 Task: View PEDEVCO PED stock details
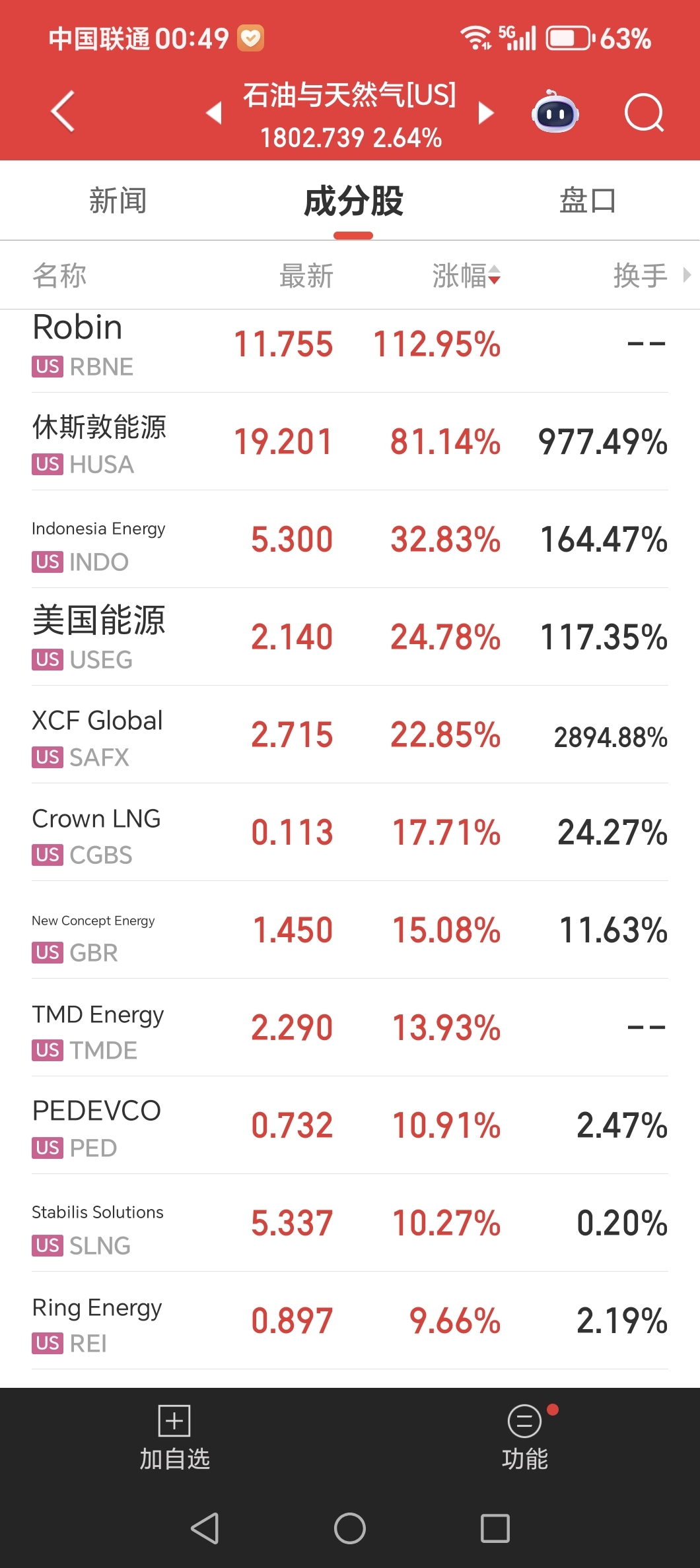[x=350, y=1125]
